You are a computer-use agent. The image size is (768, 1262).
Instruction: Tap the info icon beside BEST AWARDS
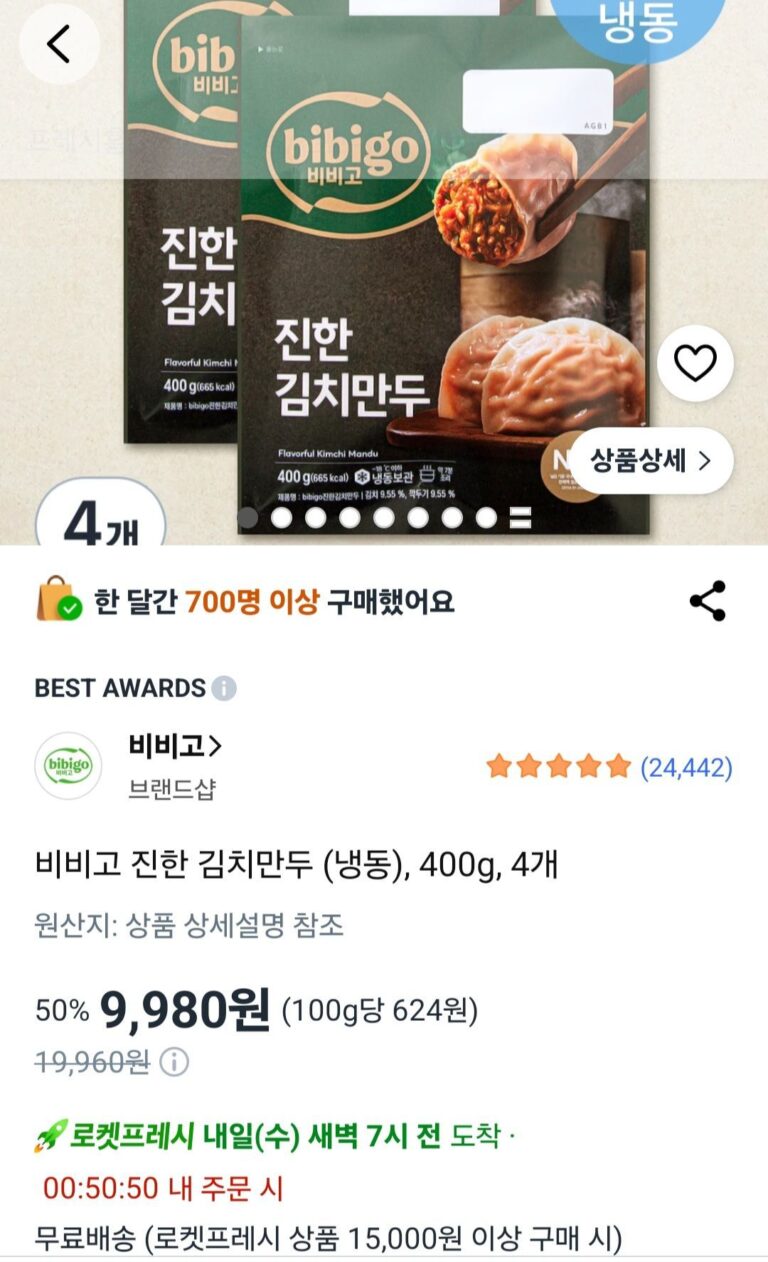point(224,688)
